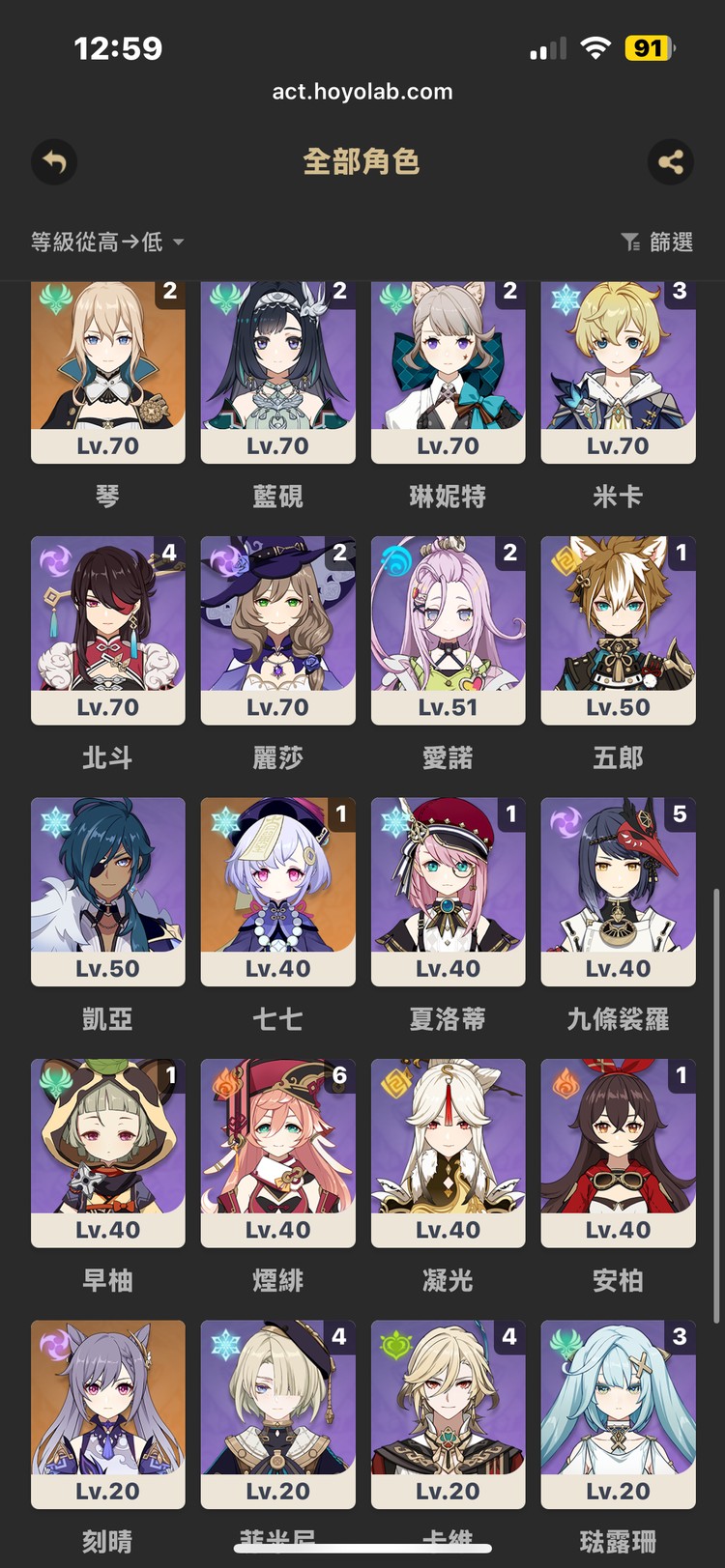Select the 琳妮特 character card
The width and height of the screenshot is (725, 1568).
(448, 372)
